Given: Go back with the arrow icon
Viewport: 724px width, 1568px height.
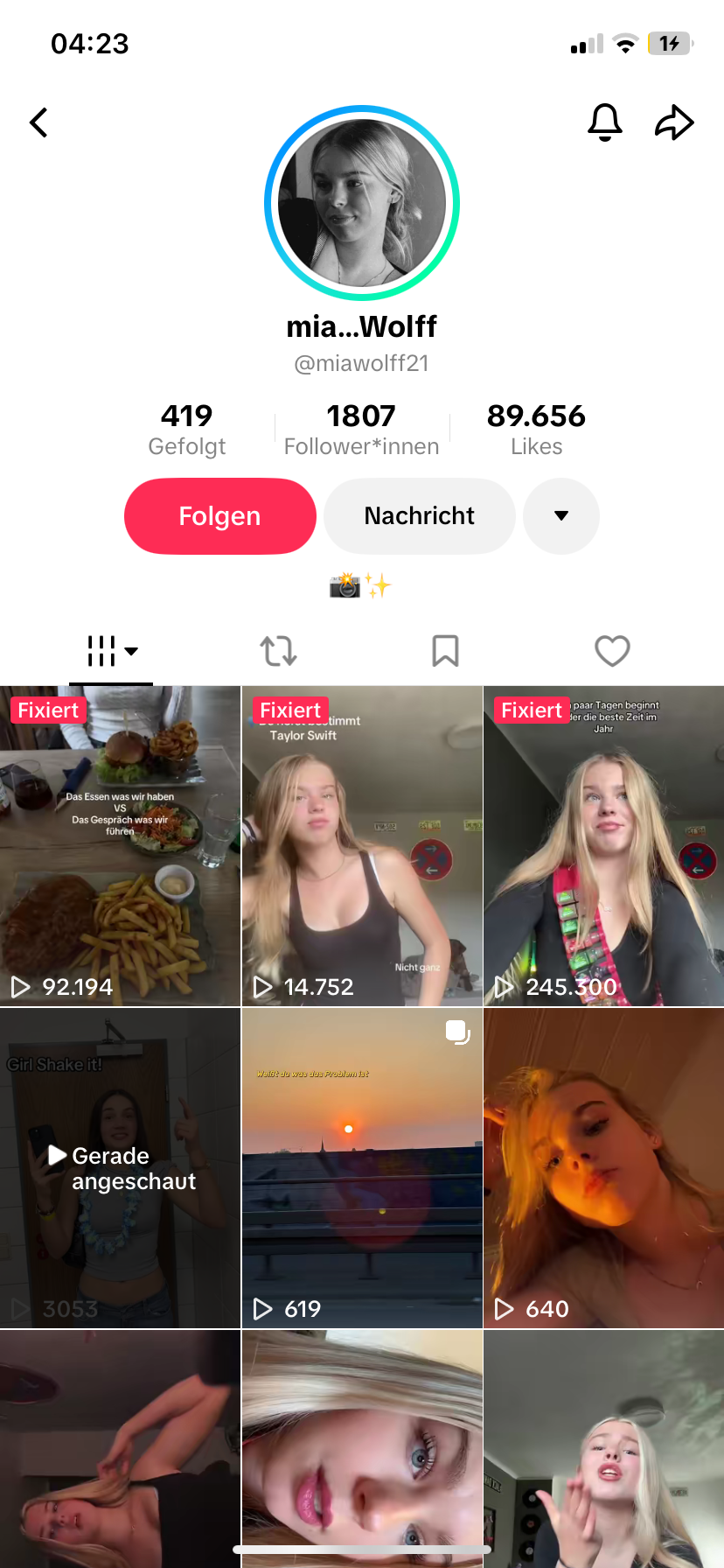Looking at the screenshot, I should tap(39, 122).
